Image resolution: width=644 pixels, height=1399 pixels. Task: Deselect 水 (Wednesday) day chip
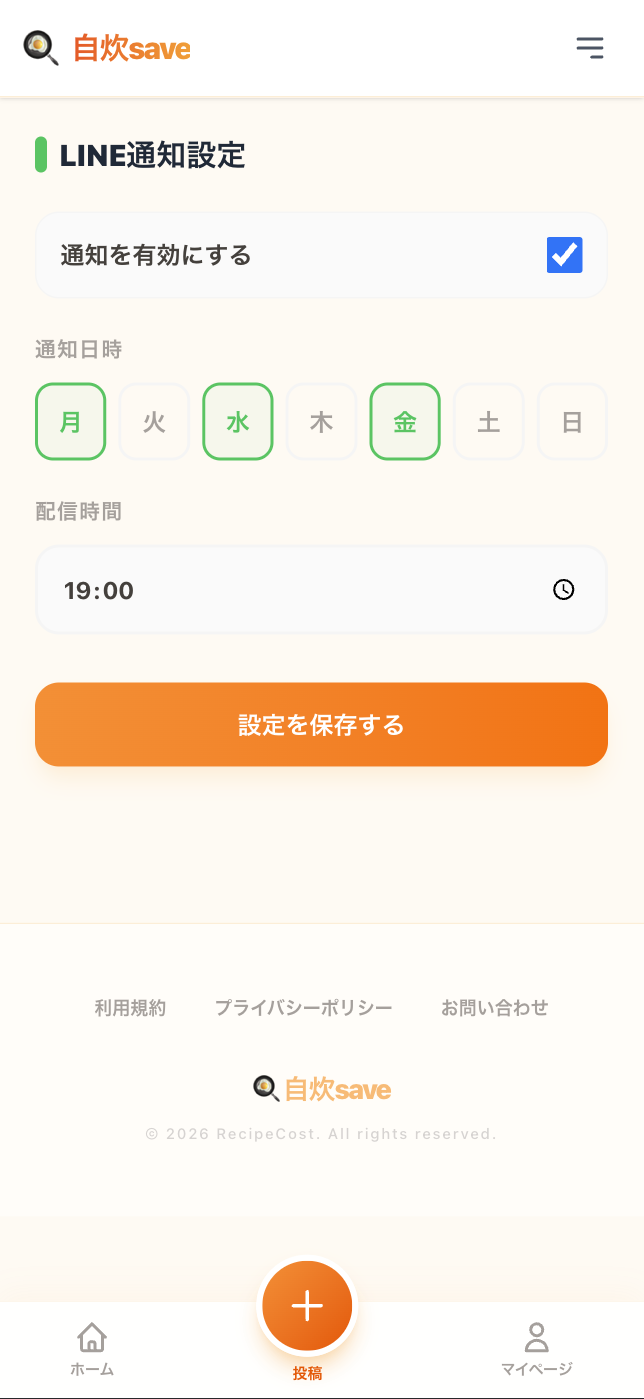[238, 422]
